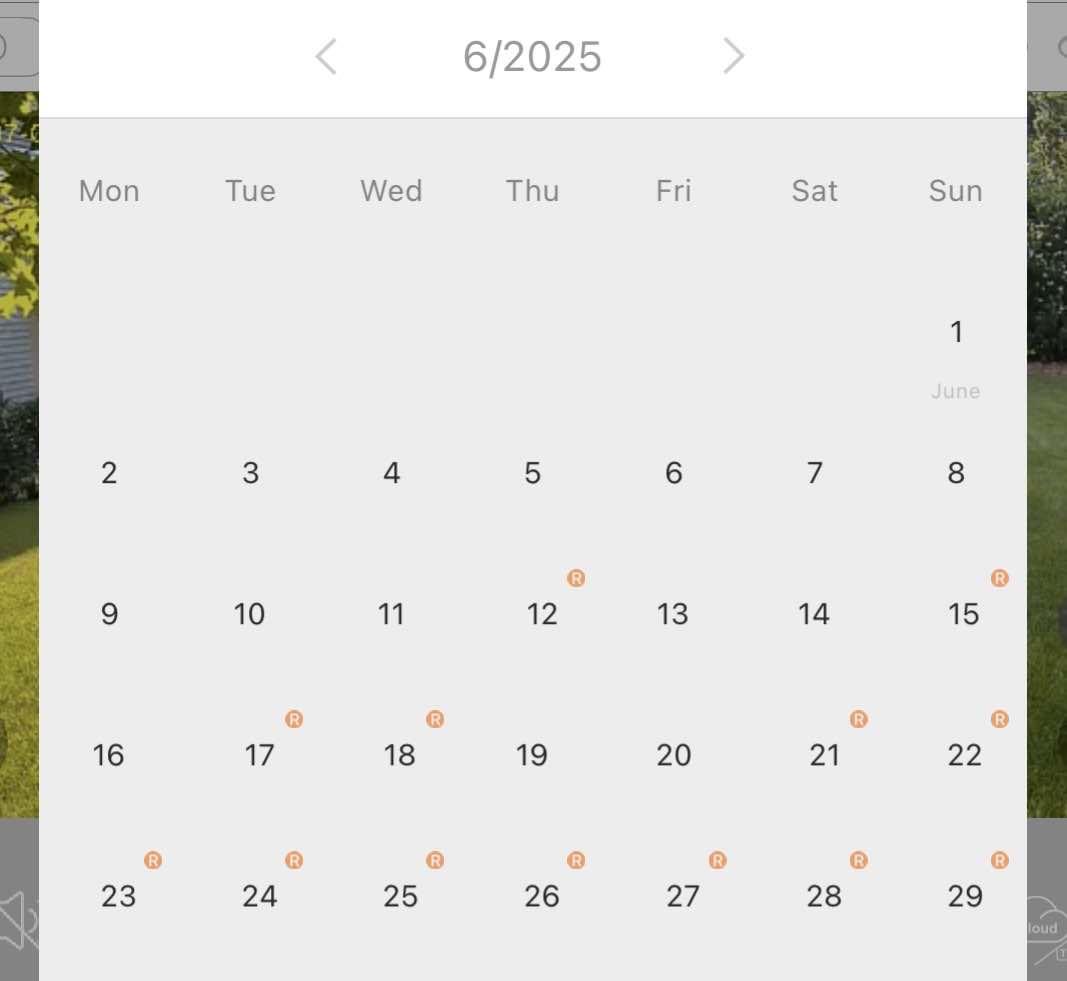Choose date 27
Image resolution: width=1067 pixels, height=981 pixels.
click(x=683, y=896)
